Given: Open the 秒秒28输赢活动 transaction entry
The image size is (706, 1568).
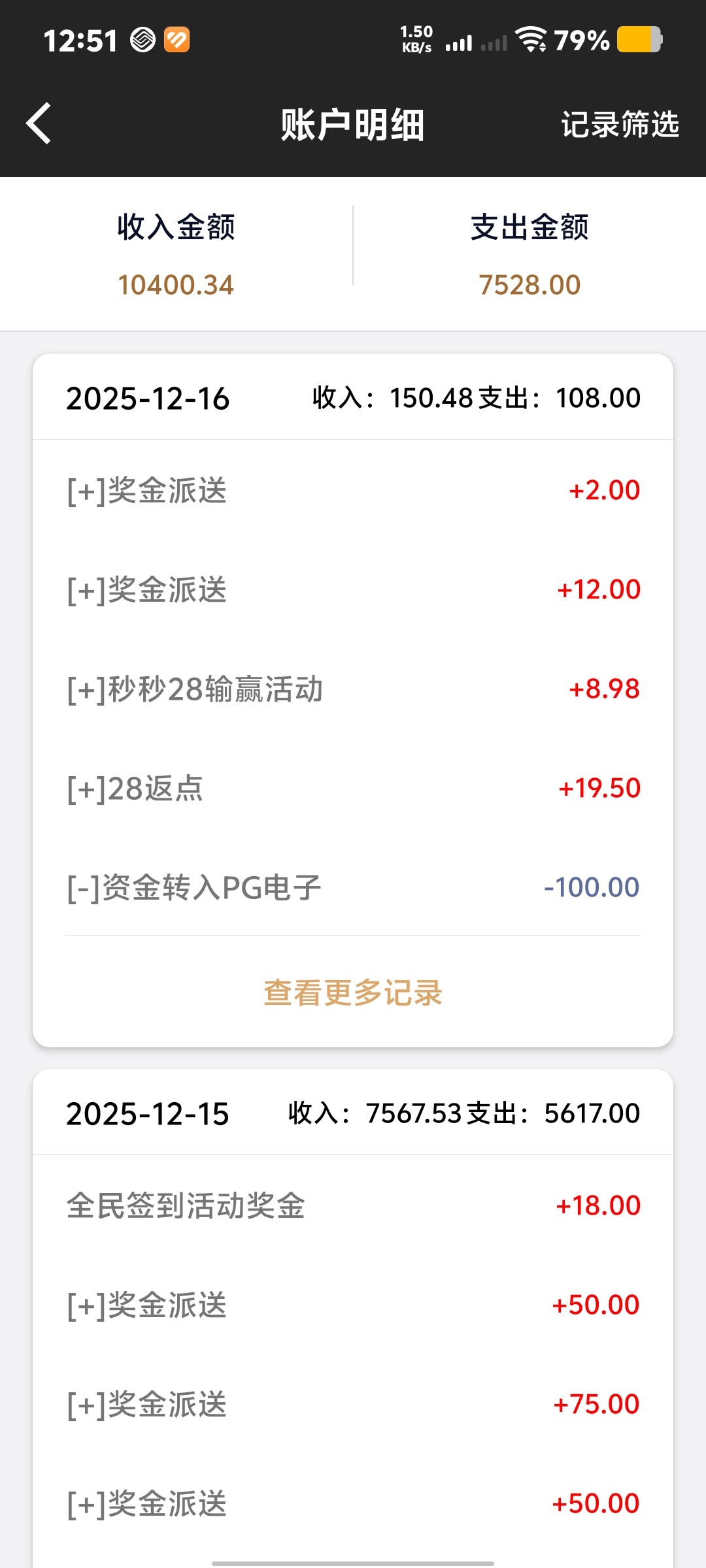Looking at the screenshot, I should tap(353, 688).
